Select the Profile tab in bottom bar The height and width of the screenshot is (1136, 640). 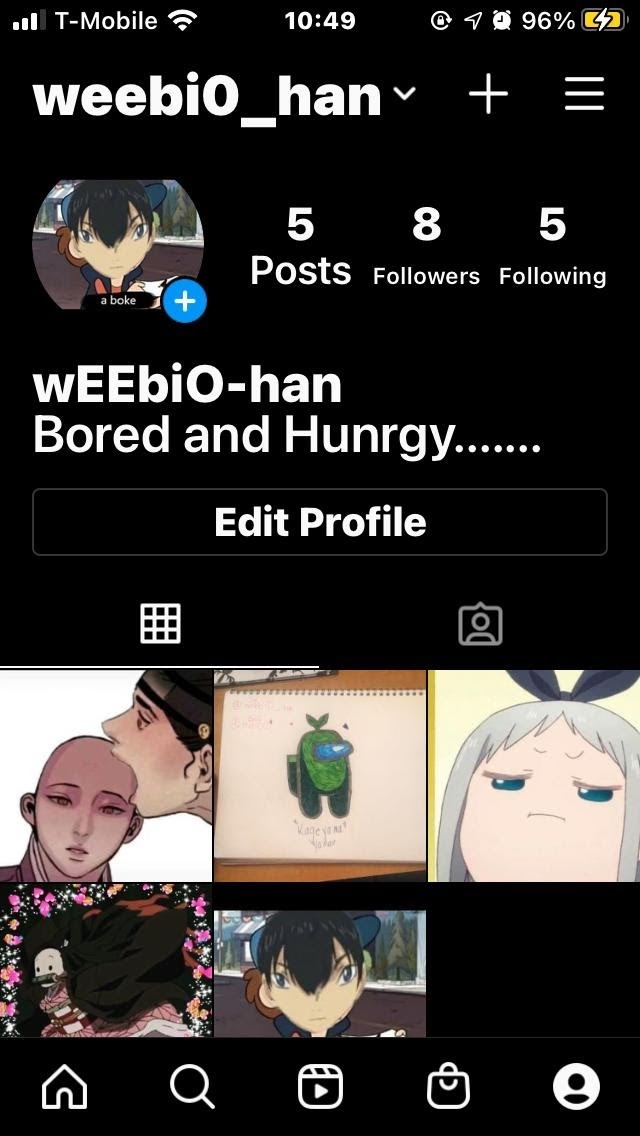576,1087
